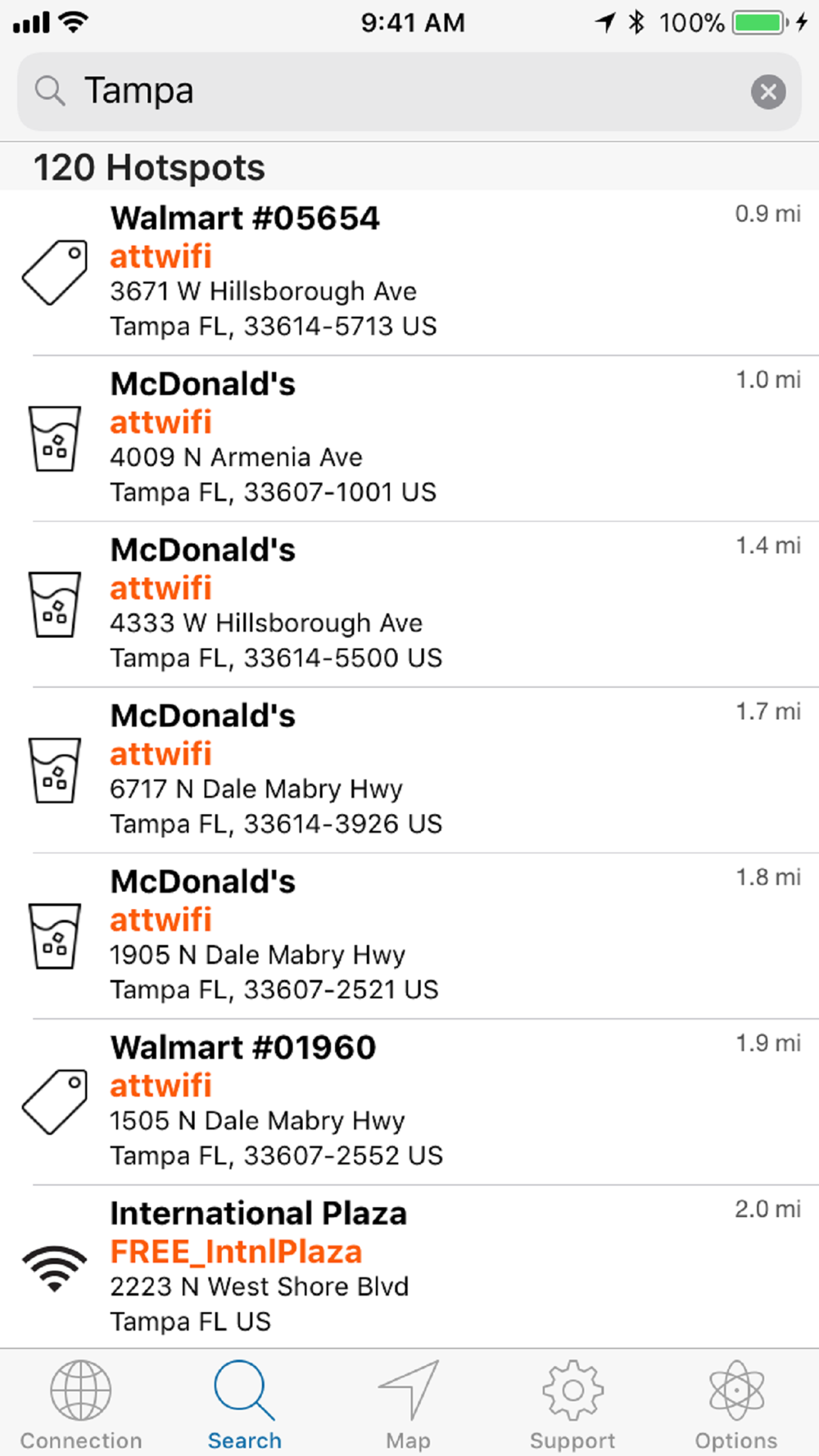The image size is (819, 1456).
Task: Switch to the Connection tab
Action: point(81,1404)
